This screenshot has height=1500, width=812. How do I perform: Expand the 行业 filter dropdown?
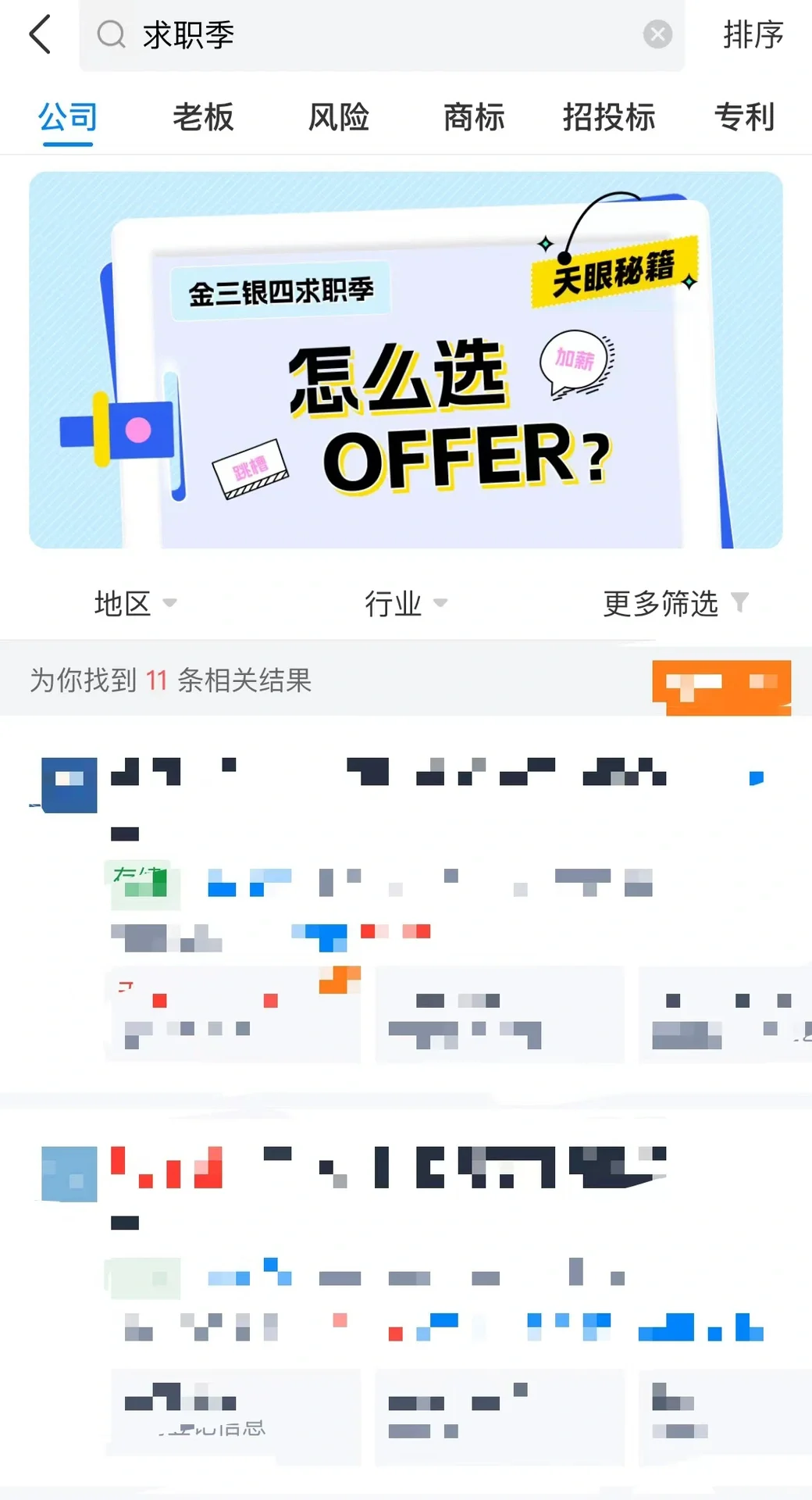pos(406,603)
